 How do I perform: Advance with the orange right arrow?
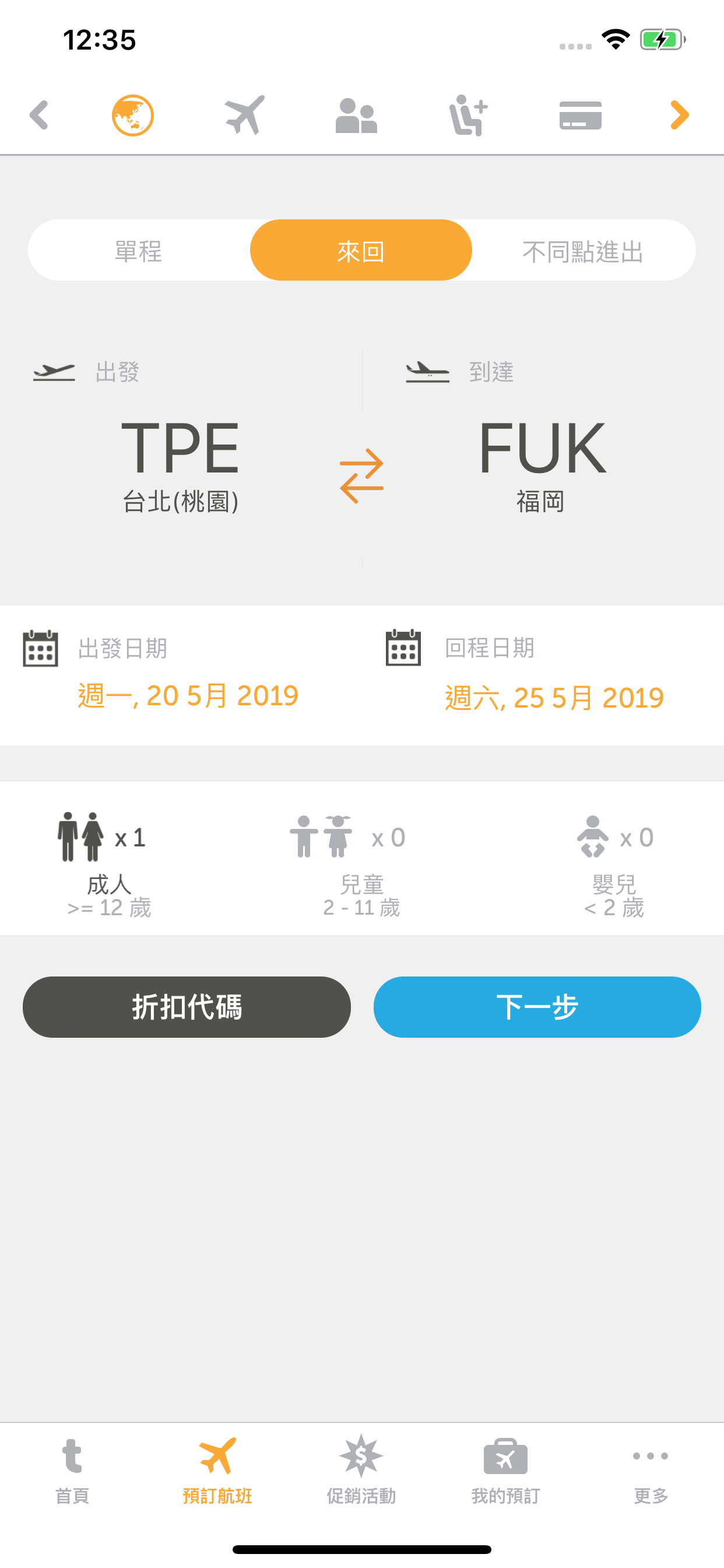click(679, 115)
